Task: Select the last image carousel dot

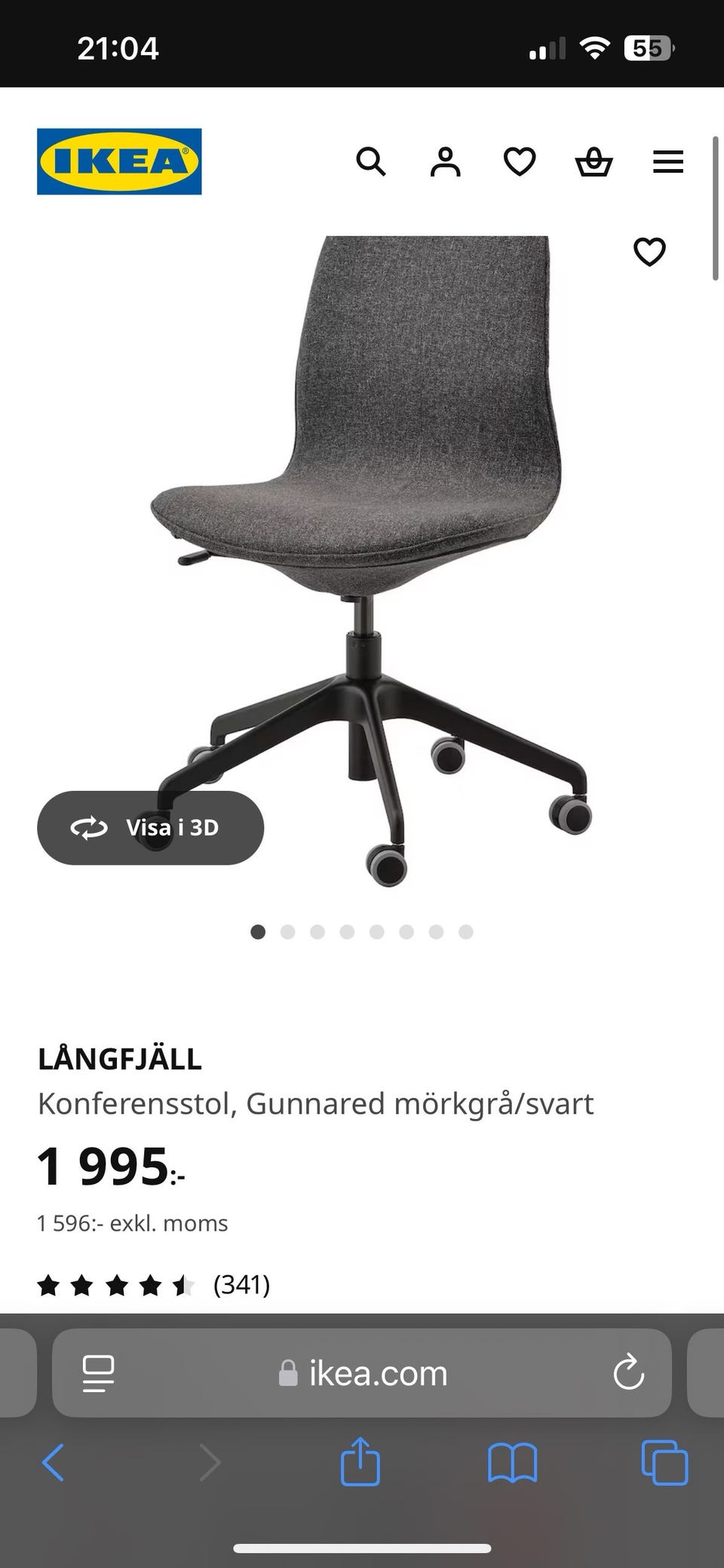Action: (466, 932)
